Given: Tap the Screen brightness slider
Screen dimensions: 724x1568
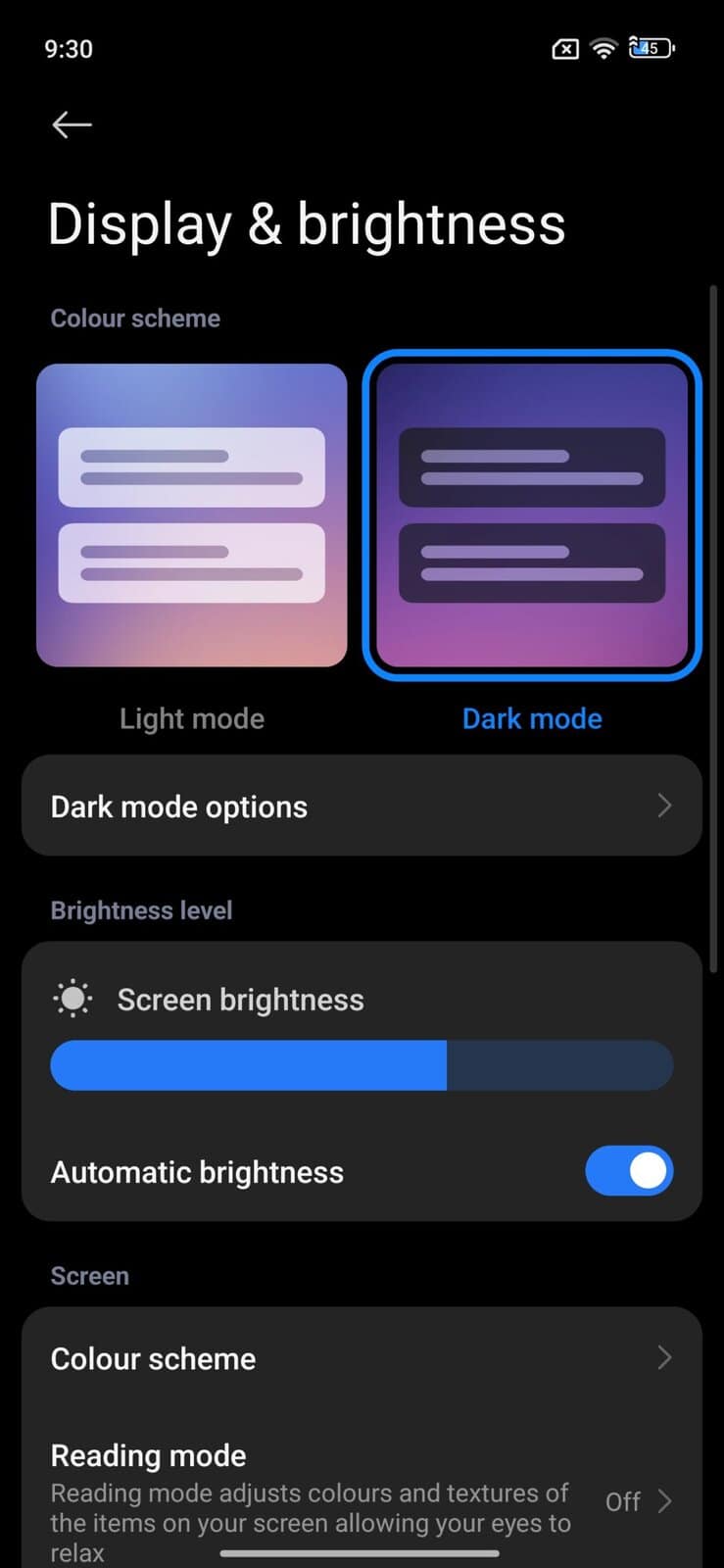Looking at the screenshot, I should point(362,1065).
